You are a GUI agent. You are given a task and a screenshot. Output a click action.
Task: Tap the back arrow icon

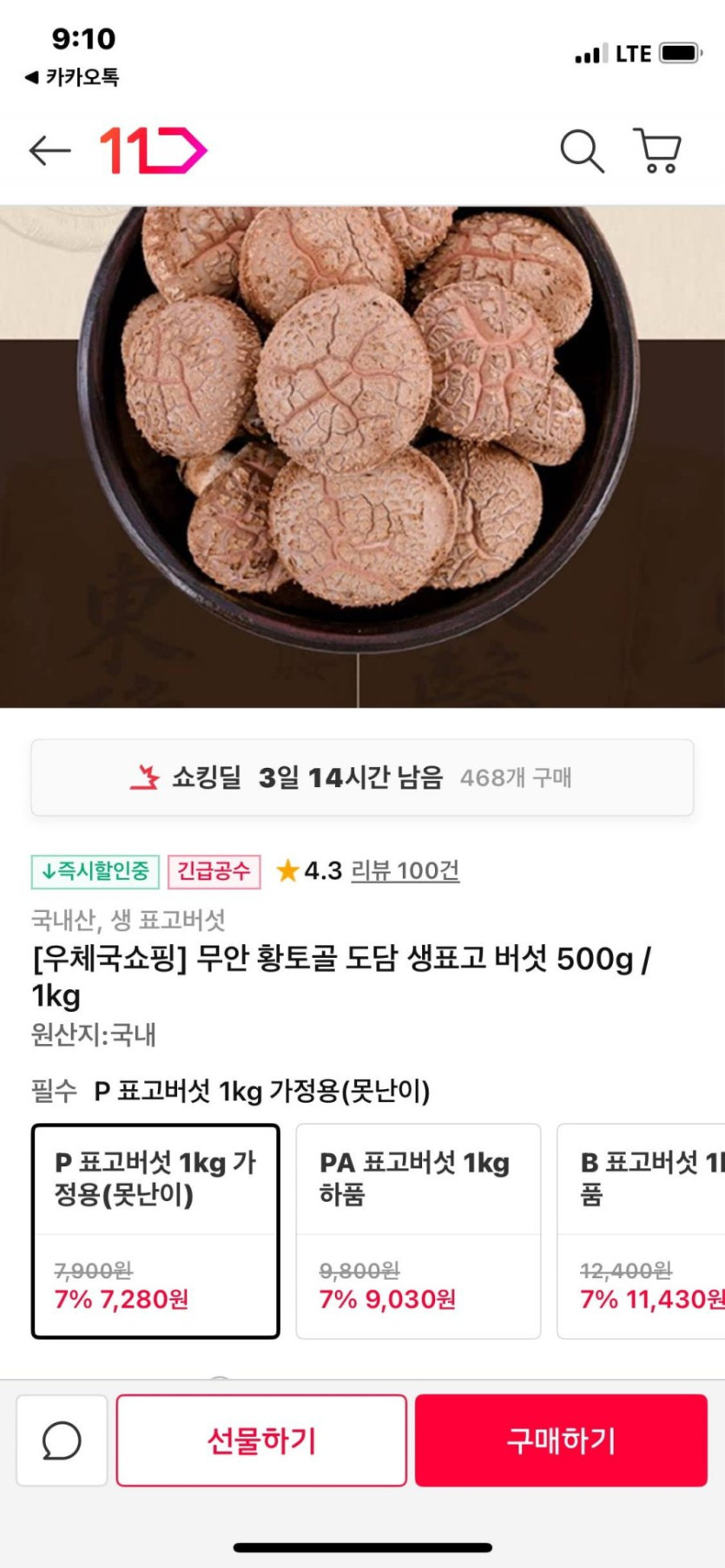48,149
